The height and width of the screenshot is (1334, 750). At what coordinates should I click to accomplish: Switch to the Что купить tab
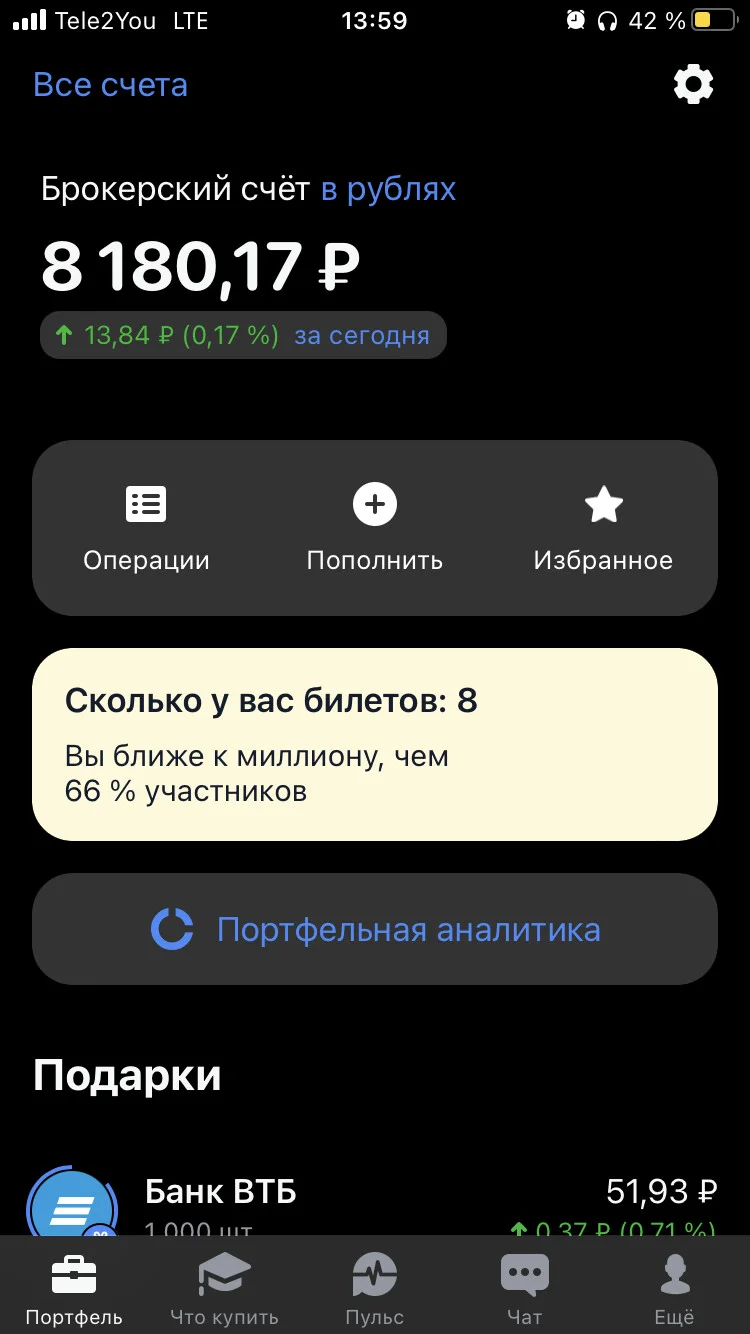pos(224,1288)
